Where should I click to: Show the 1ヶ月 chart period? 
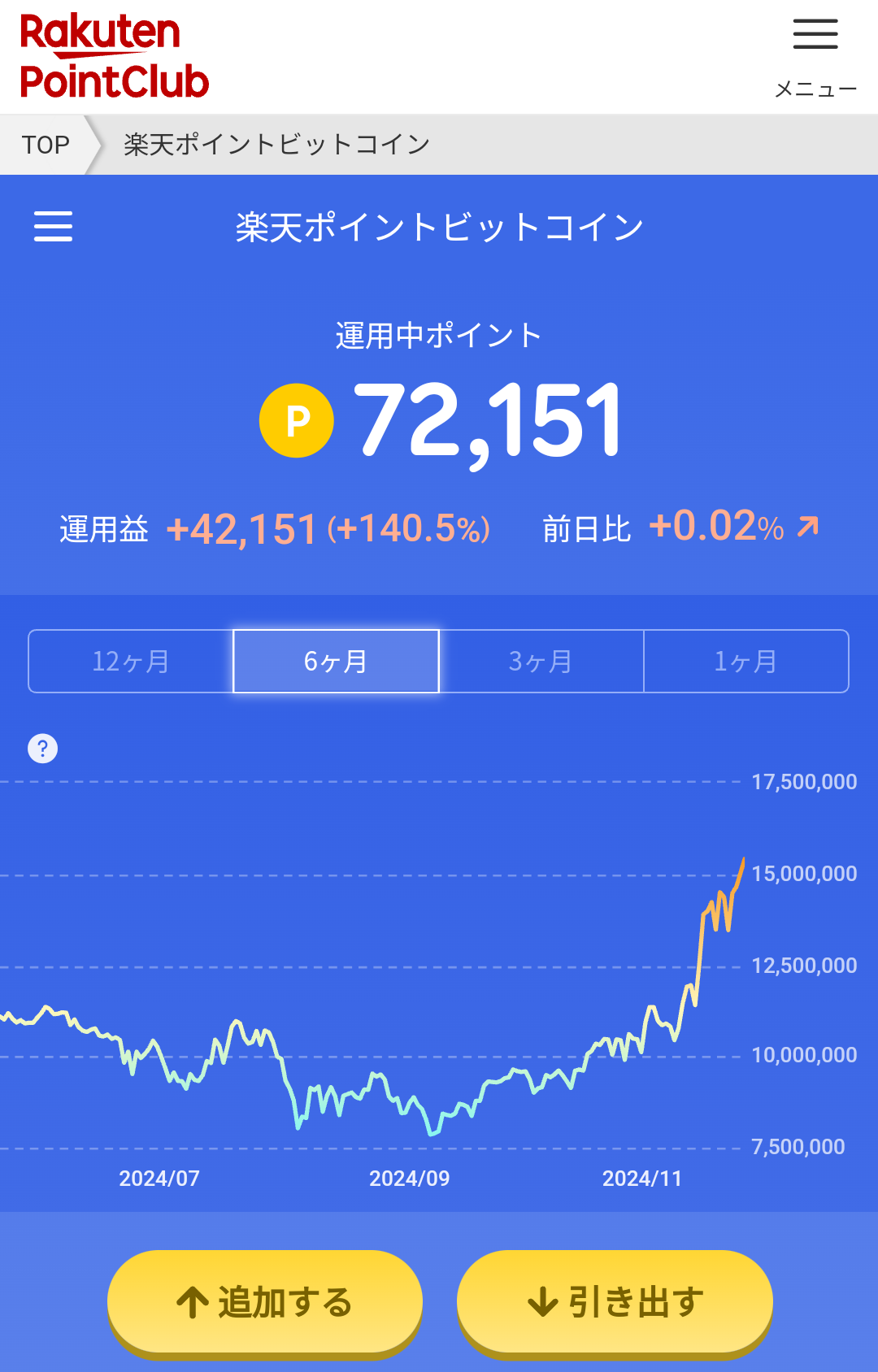[746, 662]
